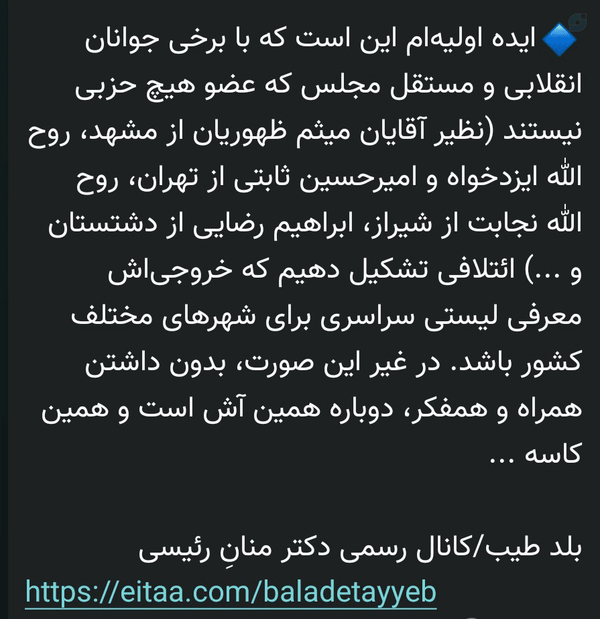Open the eitaa.com/baladetayyeb channel link
The height and width of the screenshot is (619, 600).
coord(231,592)
